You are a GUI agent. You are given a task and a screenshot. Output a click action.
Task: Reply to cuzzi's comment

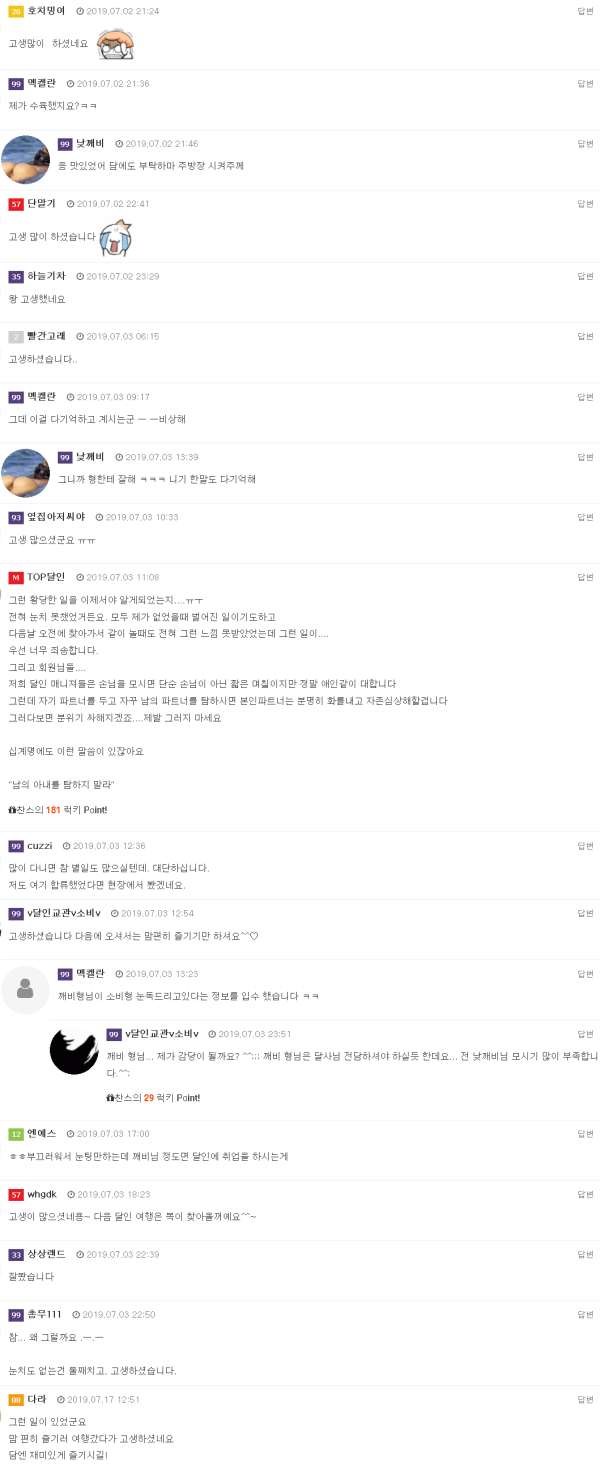(x=585, y=846)
